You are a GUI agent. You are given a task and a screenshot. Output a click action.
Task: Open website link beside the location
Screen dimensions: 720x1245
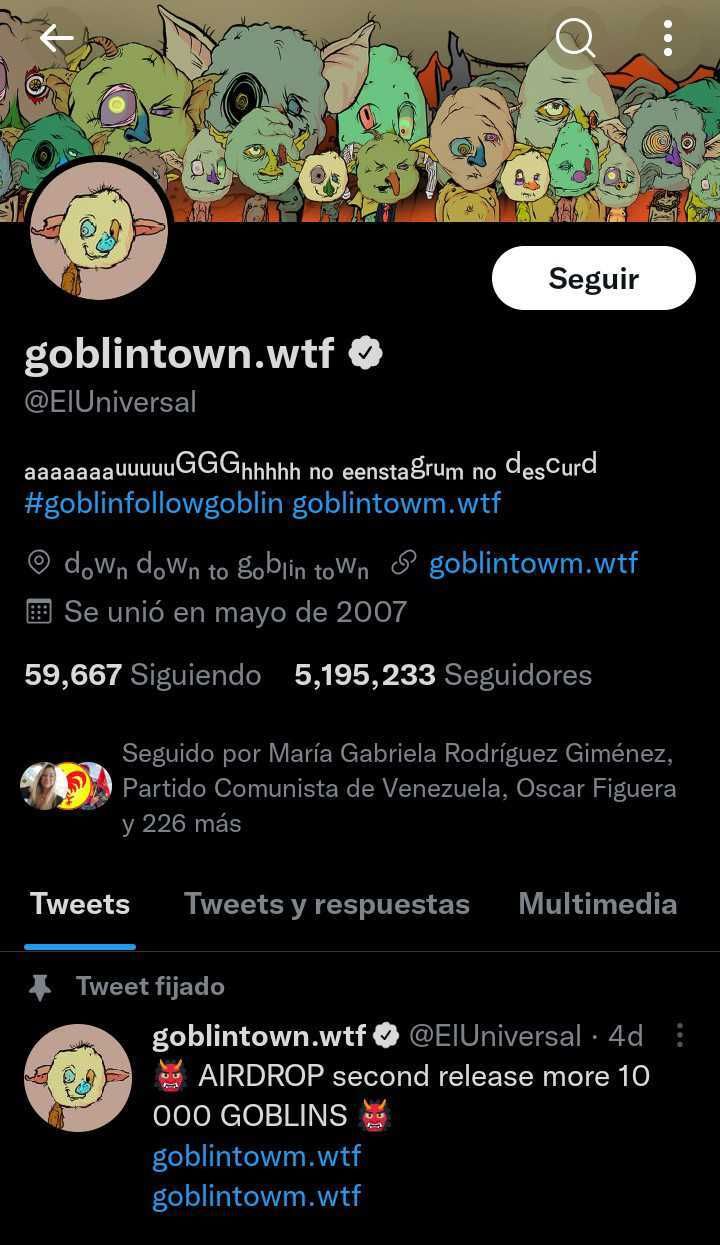pyautogui.click(x=532, y=564)
